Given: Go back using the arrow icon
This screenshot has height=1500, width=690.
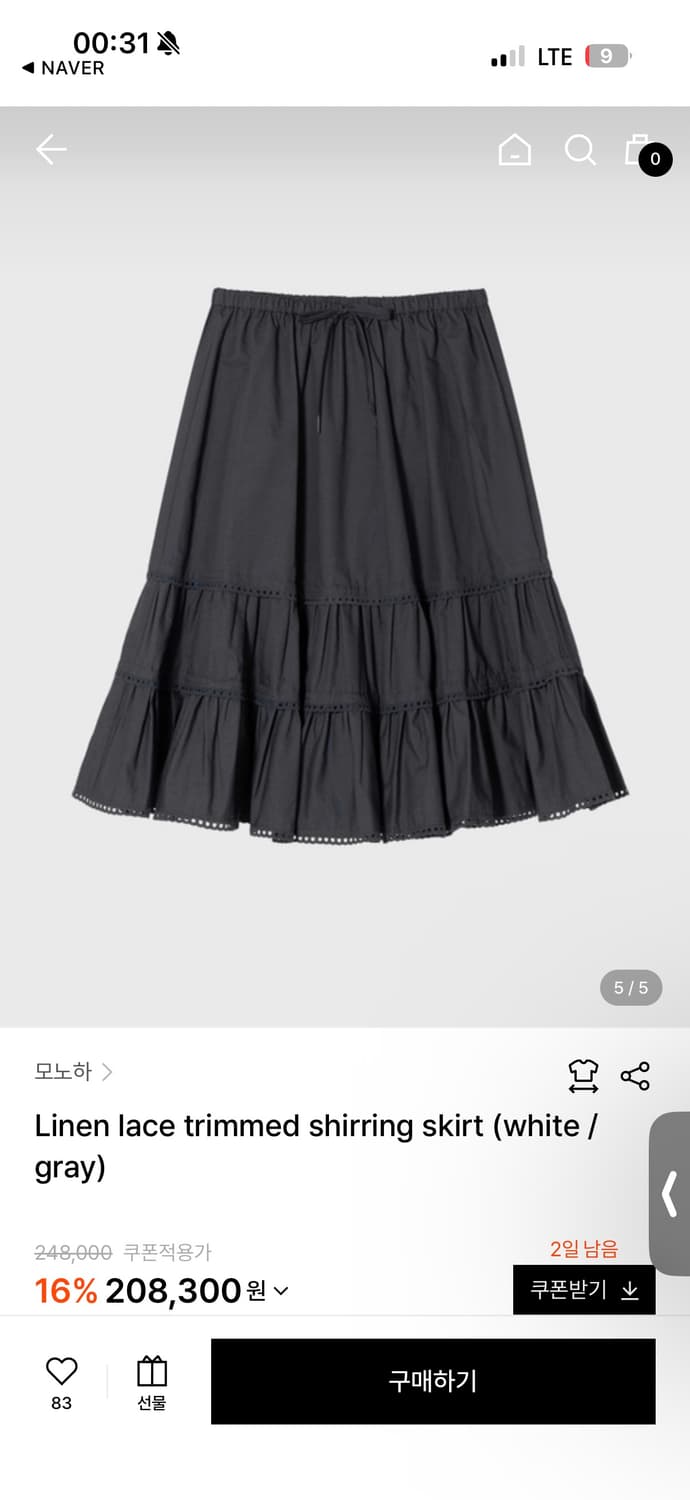Looking at the screenshot, I should [51, 150].
